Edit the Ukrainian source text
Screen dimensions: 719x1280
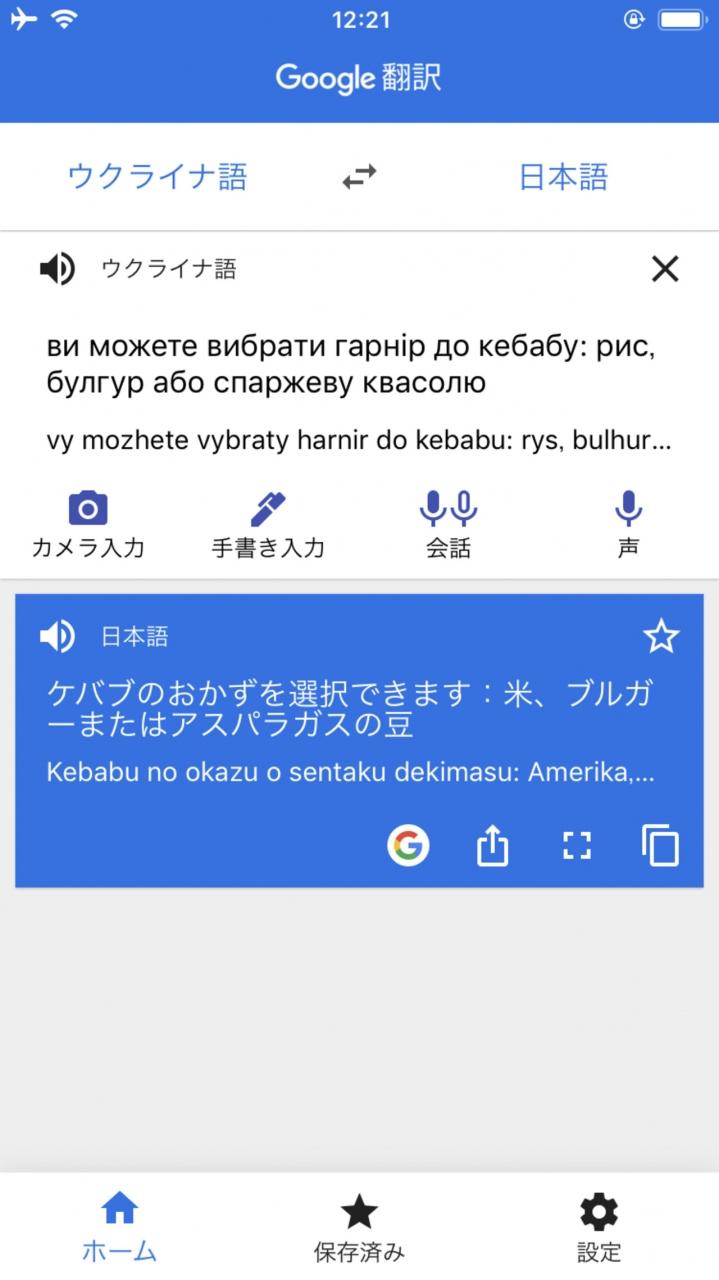[x=358, y=365]
